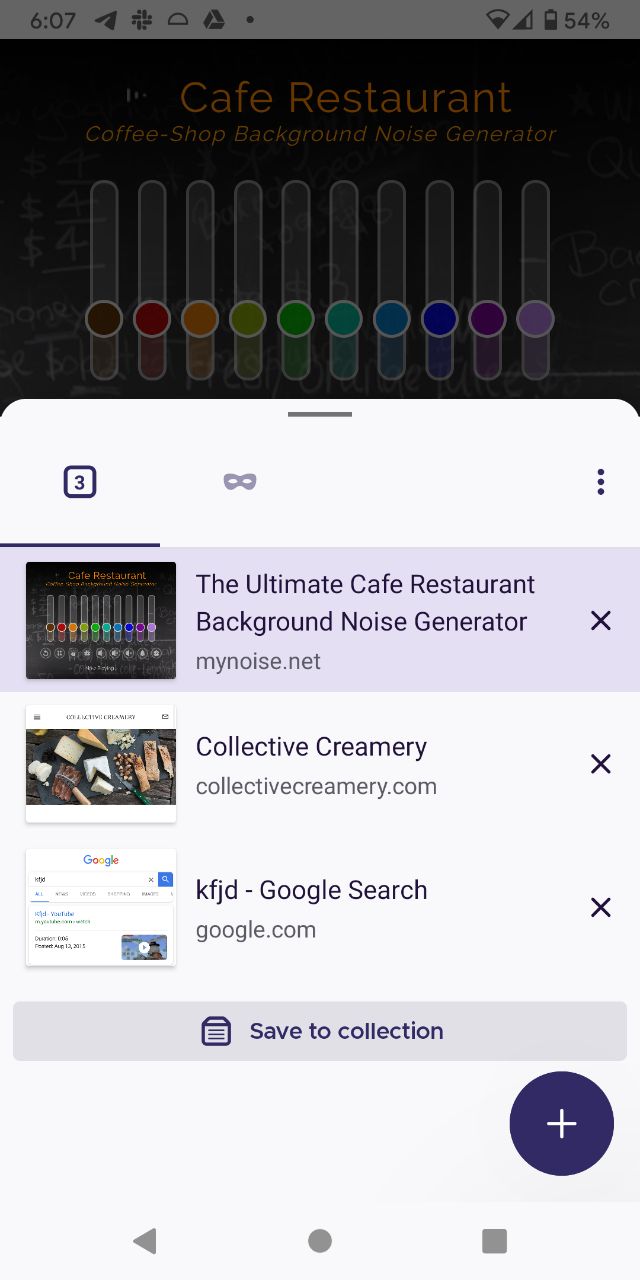The height and width of the screenshot is (1280, 640).
Task: Go back using the system back button
Action: pyautogui.click(x=145, y=1241)
